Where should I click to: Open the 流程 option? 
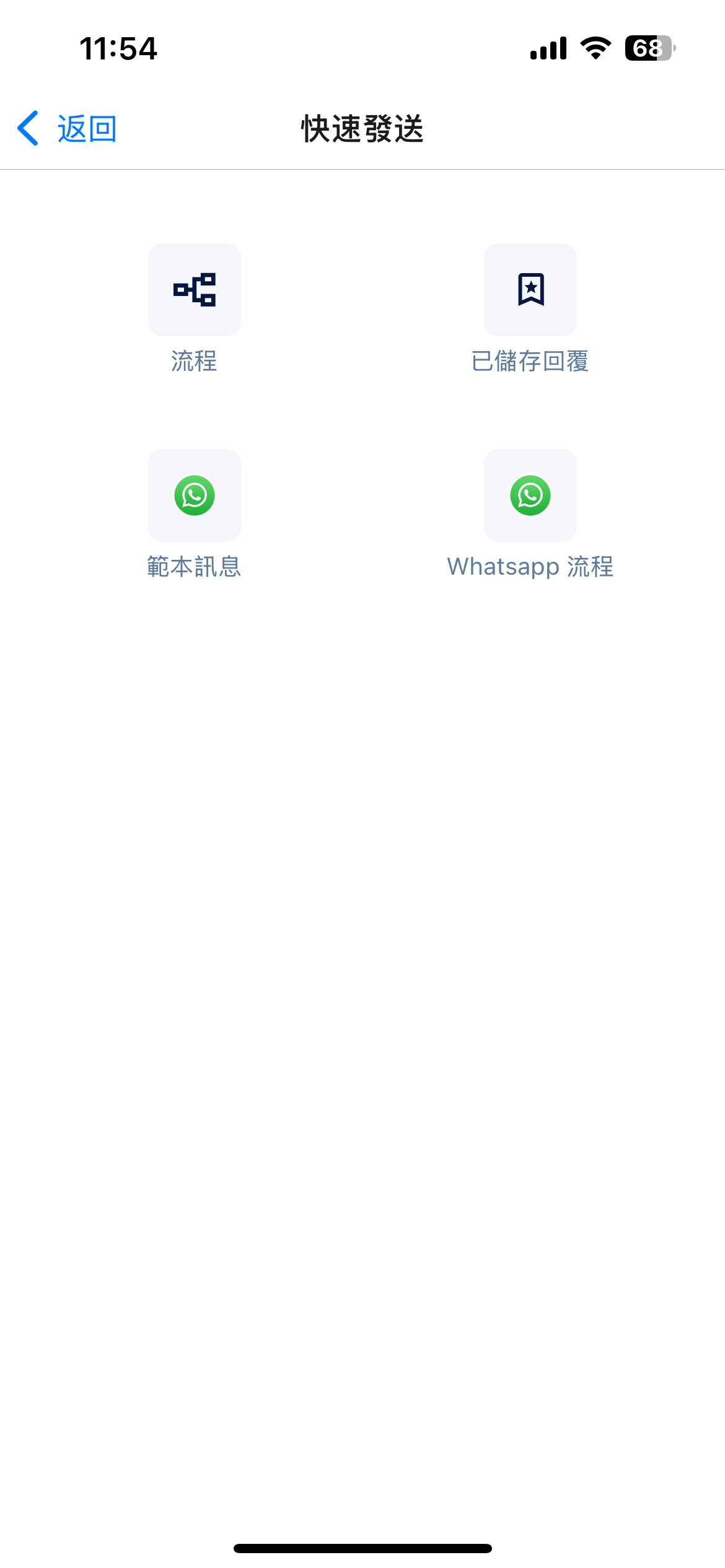coord(194,290)
